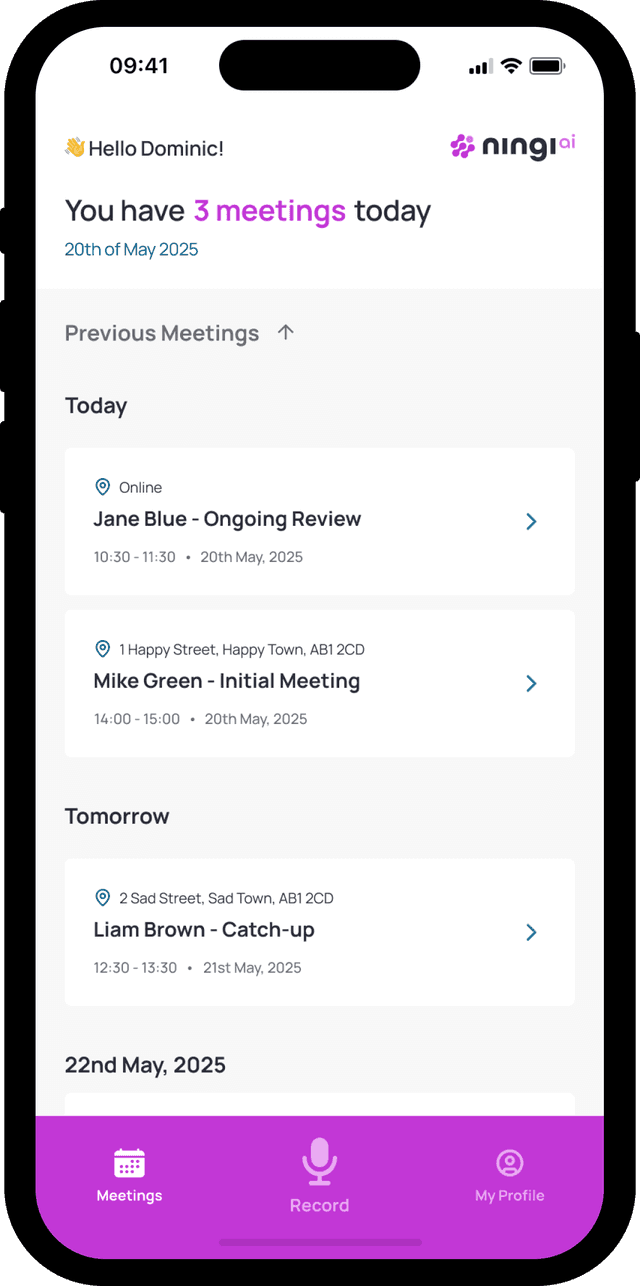The height and width of the screenshot is (1286, 640).
Task: Open Liam Brown - Catch-up meeting
Action: pos(319,932)
